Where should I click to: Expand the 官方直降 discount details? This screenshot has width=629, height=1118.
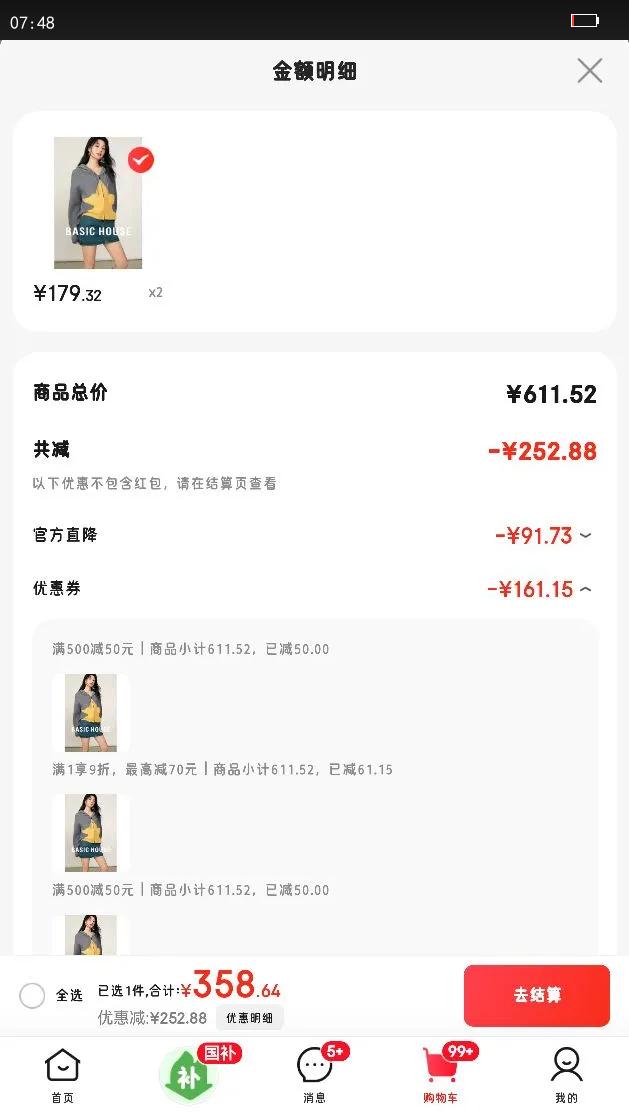tap(585, 536)
